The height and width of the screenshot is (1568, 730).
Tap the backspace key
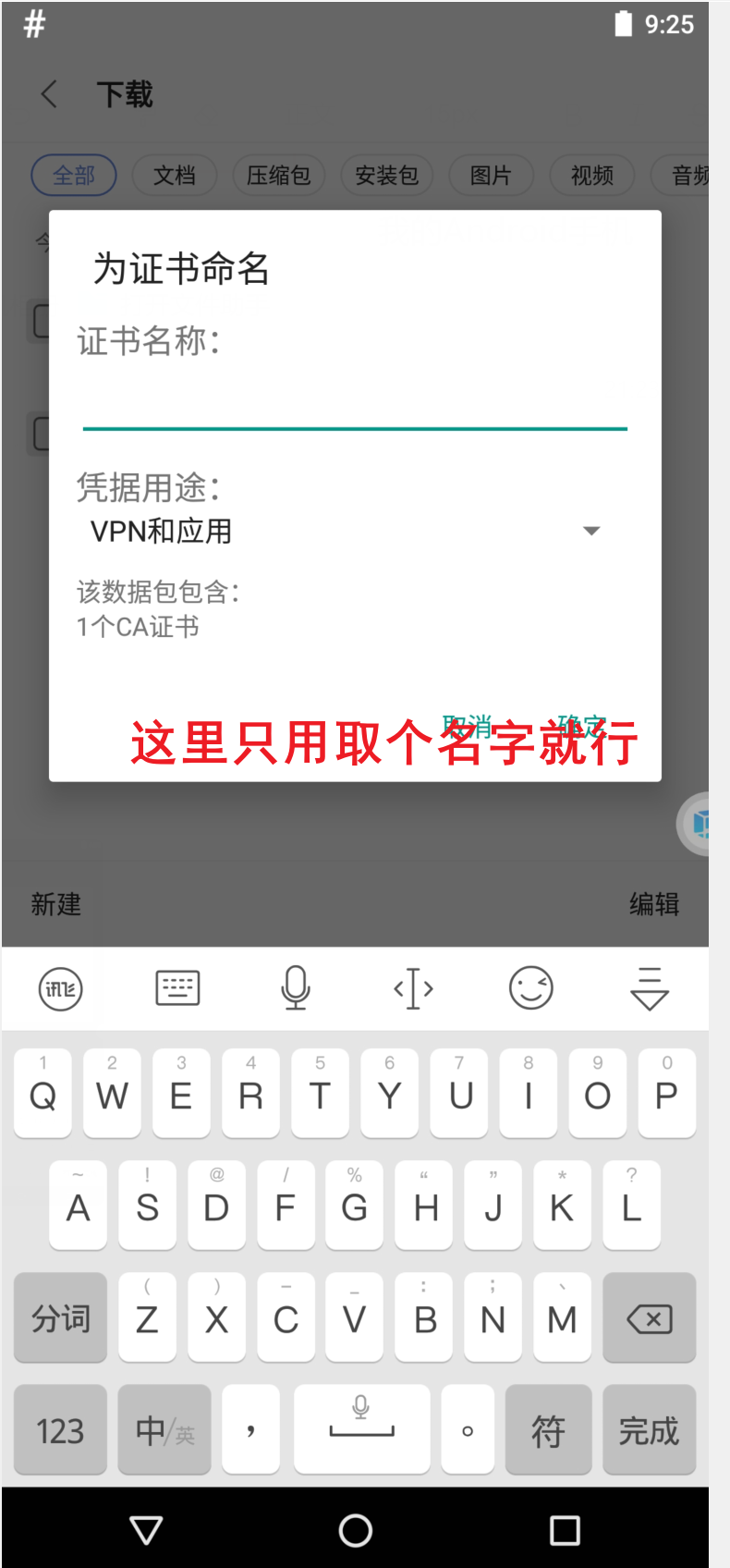click(x=649, y=1318)
